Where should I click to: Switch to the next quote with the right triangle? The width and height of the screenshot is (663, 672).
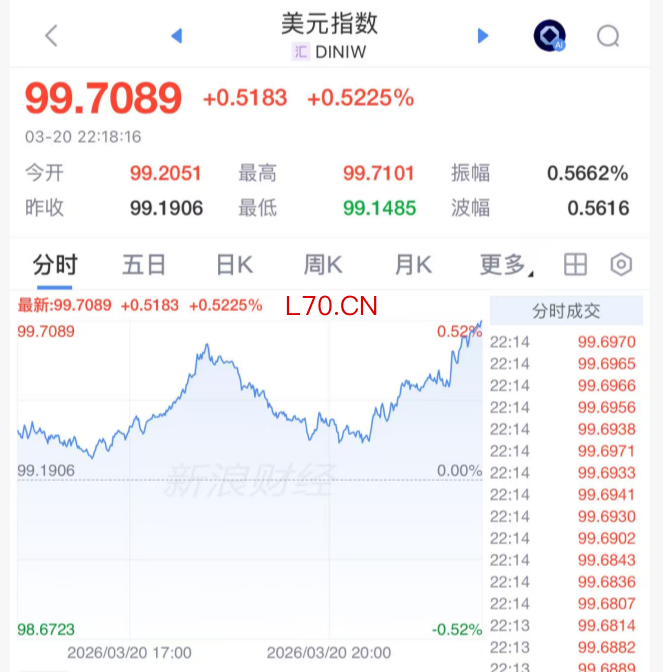(x=483, y=36)
